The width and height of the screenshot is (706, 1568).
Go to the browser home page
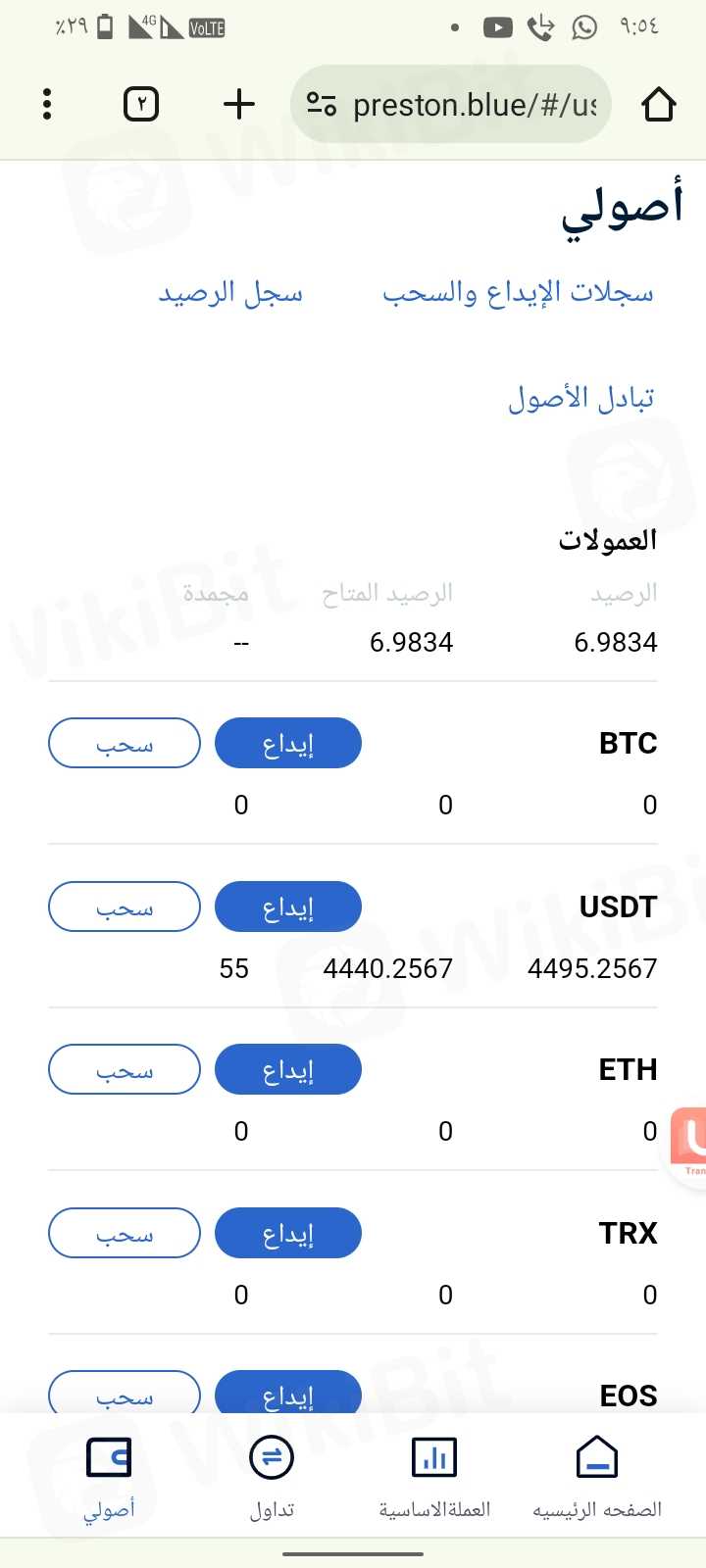[658, 104]
